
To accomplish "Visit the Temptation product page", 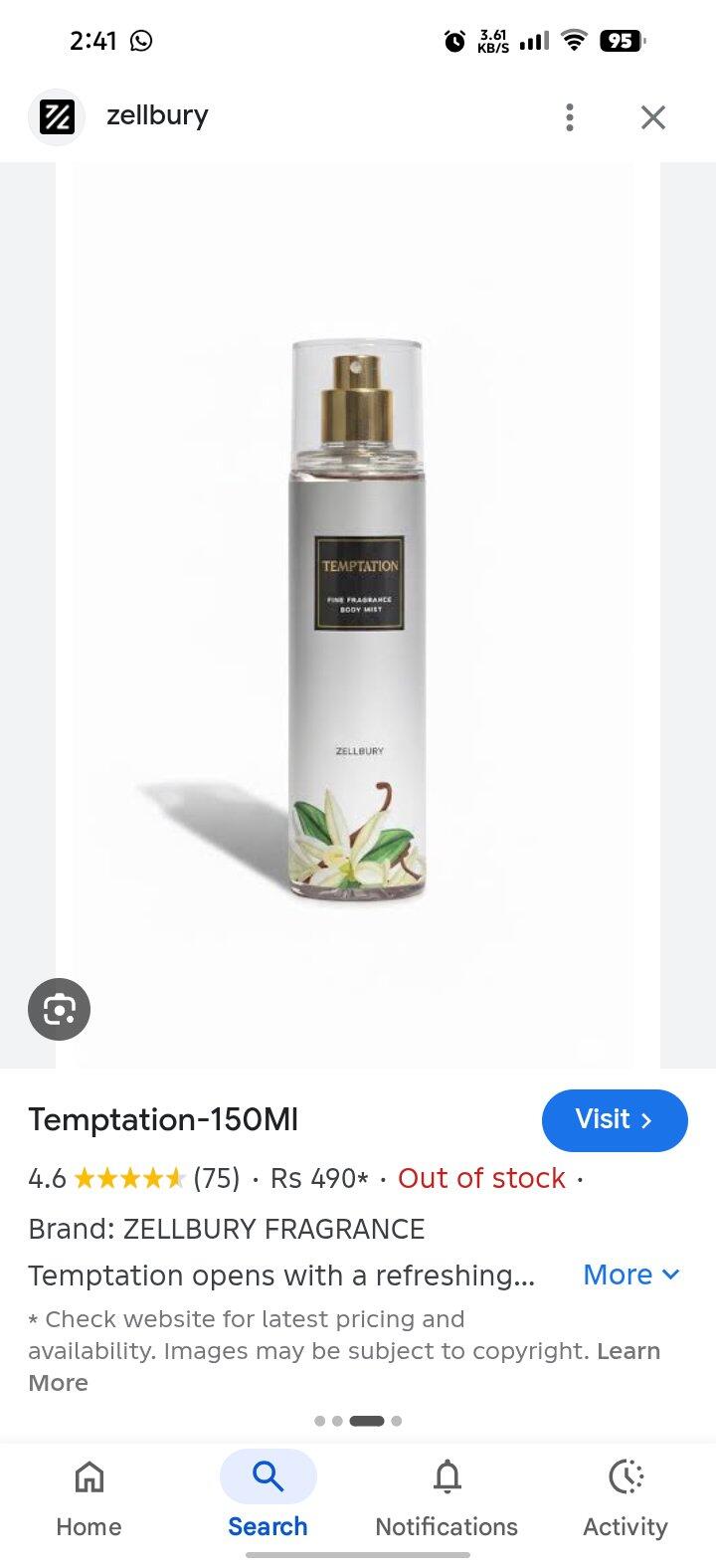I will pos(615,1120).
